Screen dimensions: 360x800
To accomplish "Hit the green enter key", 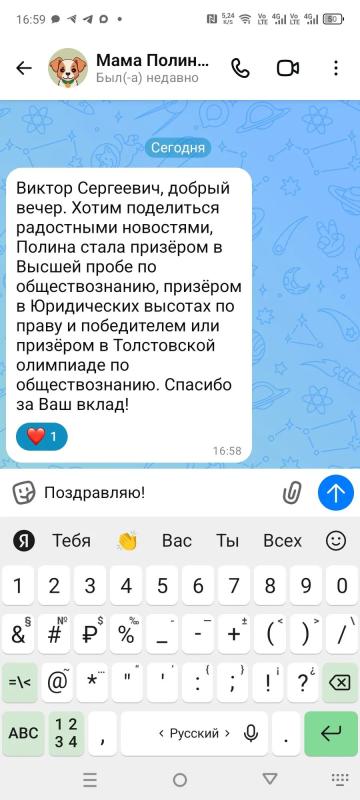I will coord(331,733).
